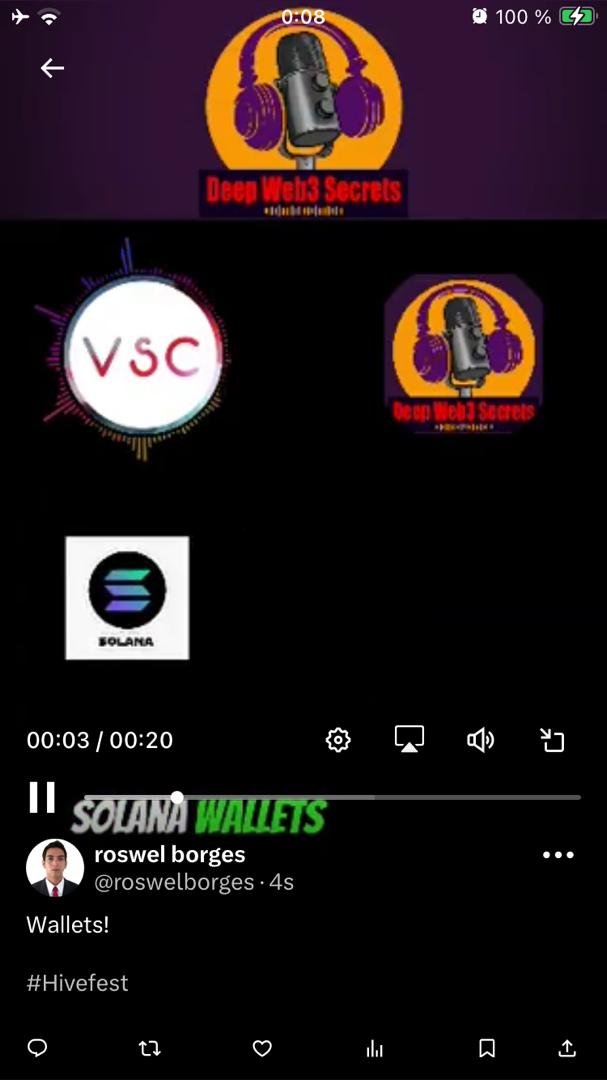Open the post's three-dot overflow menu
The height and width of the screenshot is (1080, 607).
coord(558,855)
